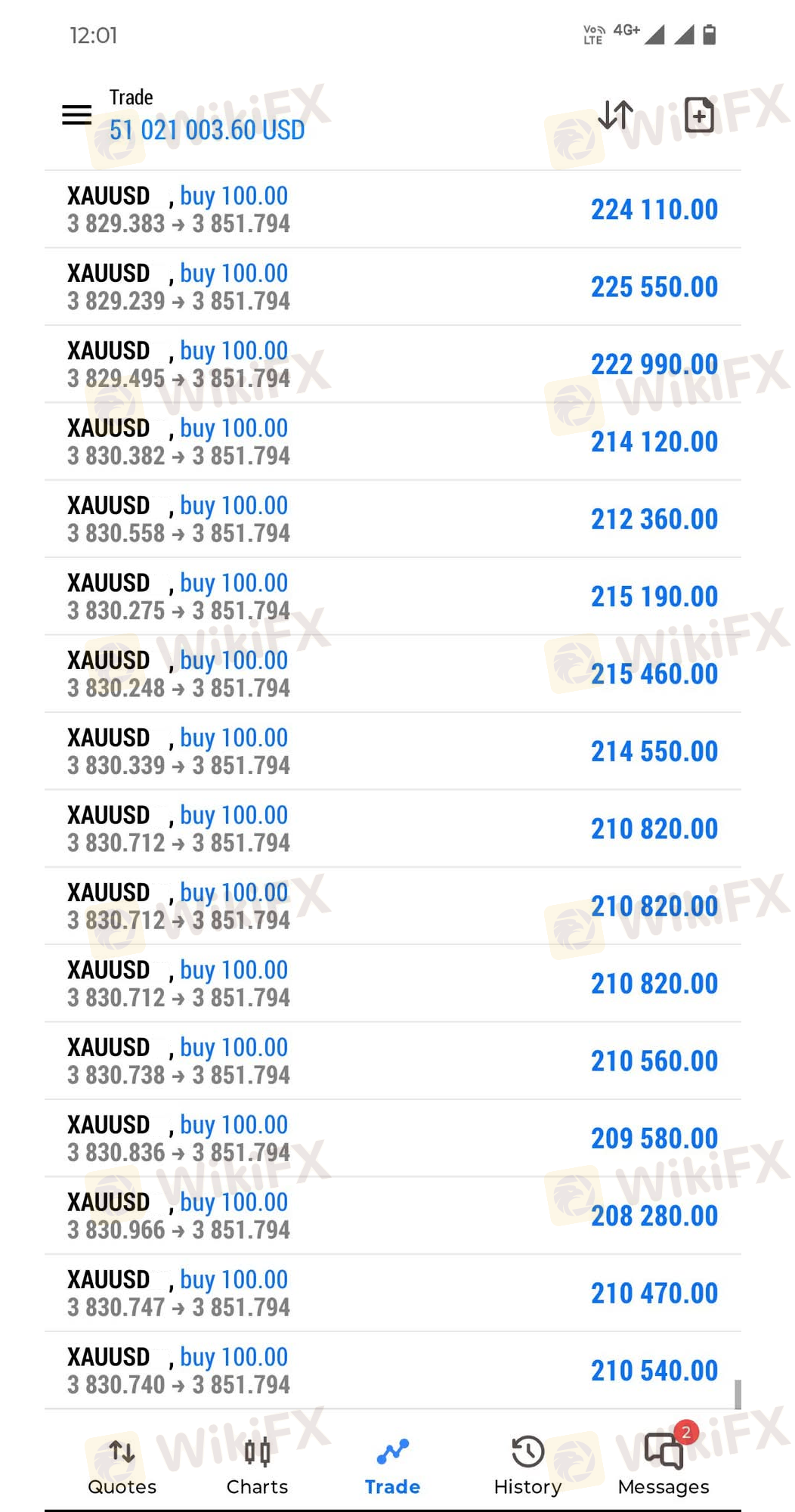This screenshot has width=795, height=1512.
Task: Select the position with profit 209 580.00
Action: (392, 1139)
